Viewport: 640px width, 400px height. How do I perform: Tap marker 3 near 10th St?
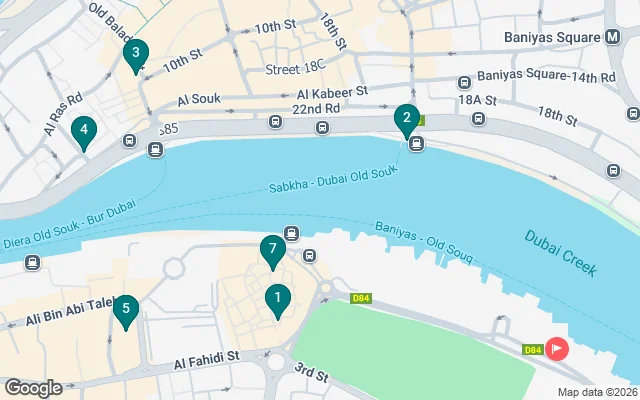tap(135, 54)
